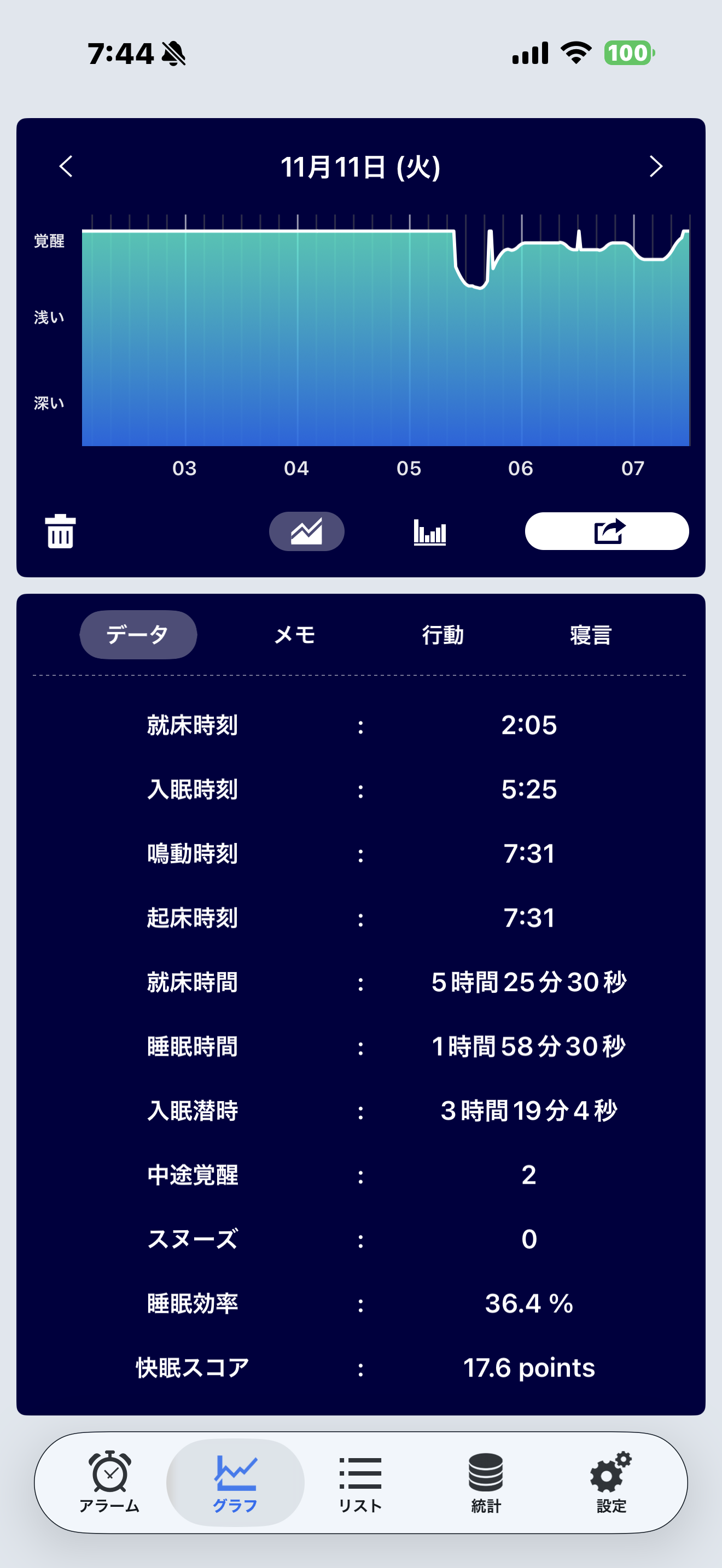Switch to the メモ tab
722x1568 pixels.
point(295,635)
